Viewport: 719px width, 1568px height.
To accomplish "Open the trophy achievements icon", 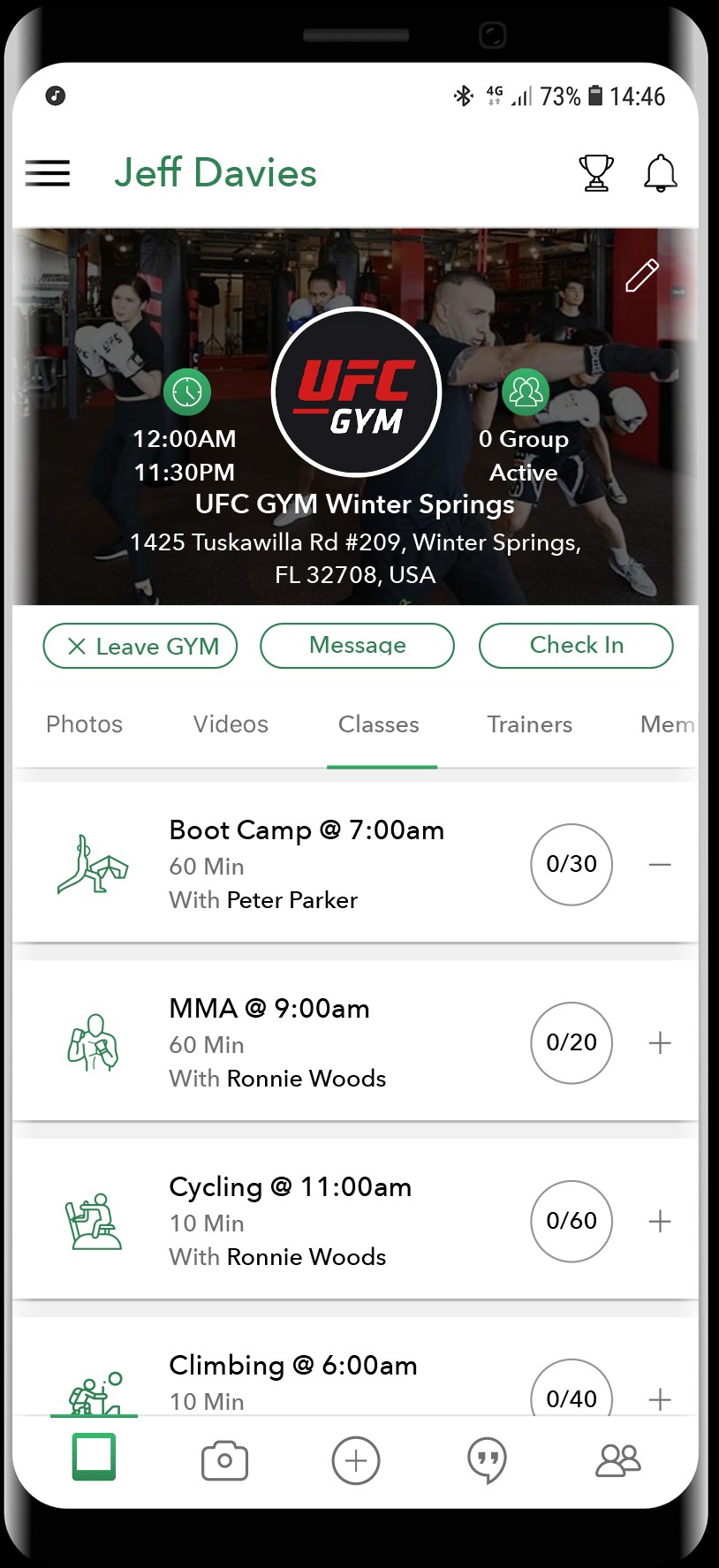I will point(596,172).
